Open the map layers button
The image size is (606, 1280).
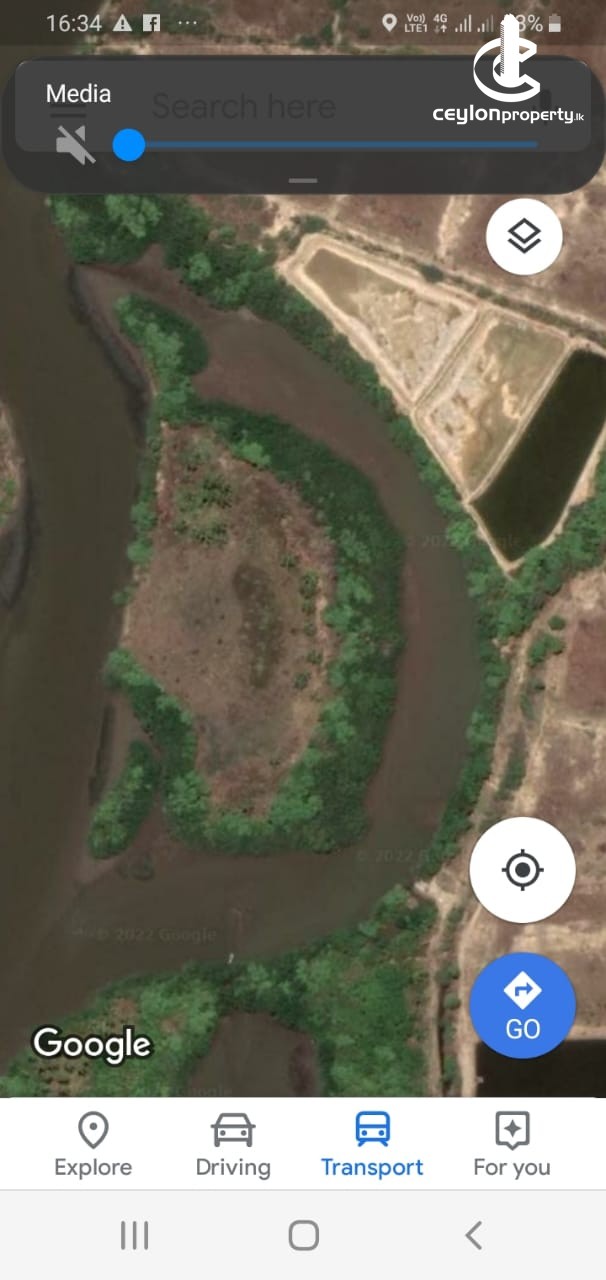coord(524,237)
